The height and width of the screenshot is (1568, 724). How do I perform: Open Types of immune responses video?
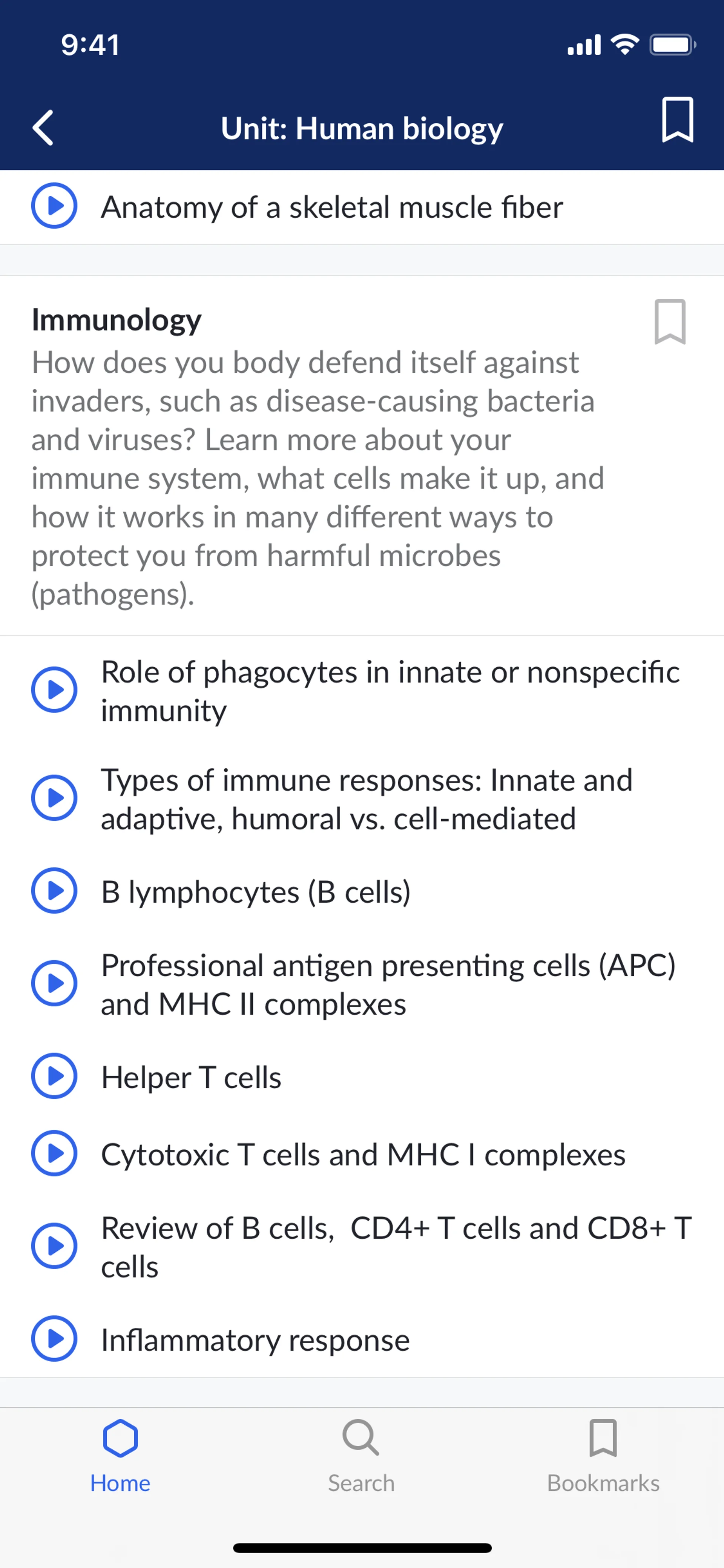(366, 799)
